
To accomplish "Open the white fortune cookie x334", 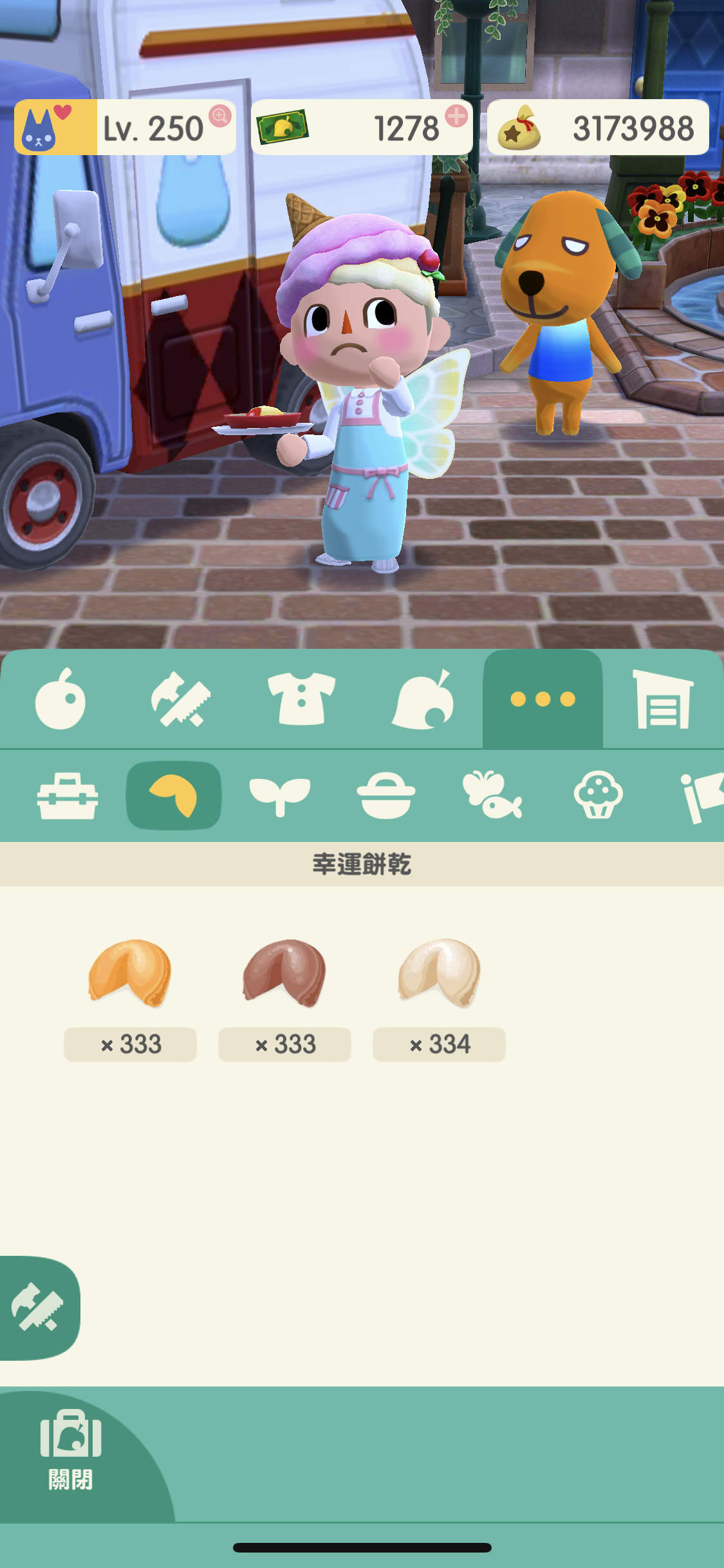I will point(439,973).
